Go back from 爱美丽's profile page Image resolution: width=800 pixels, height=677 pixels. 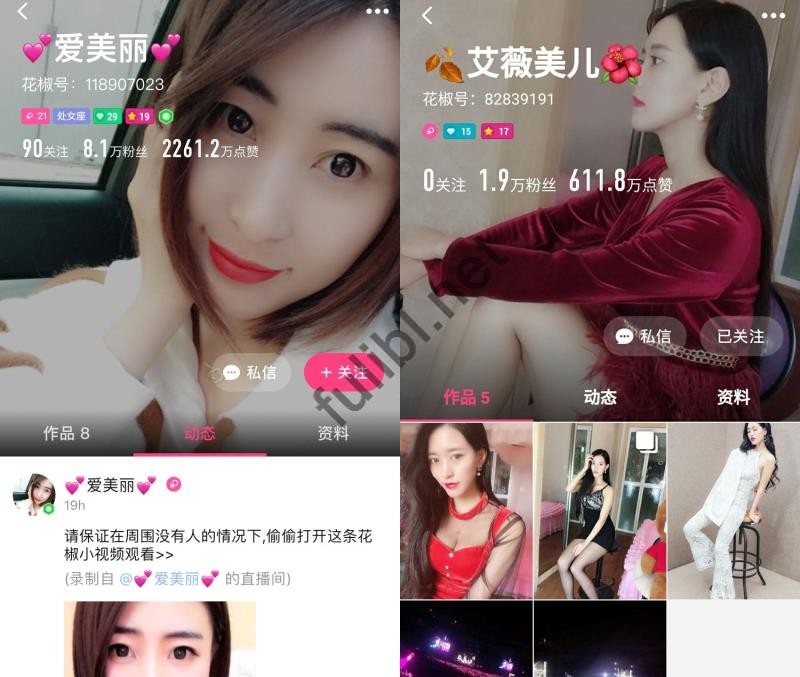(x=23, y=13)
